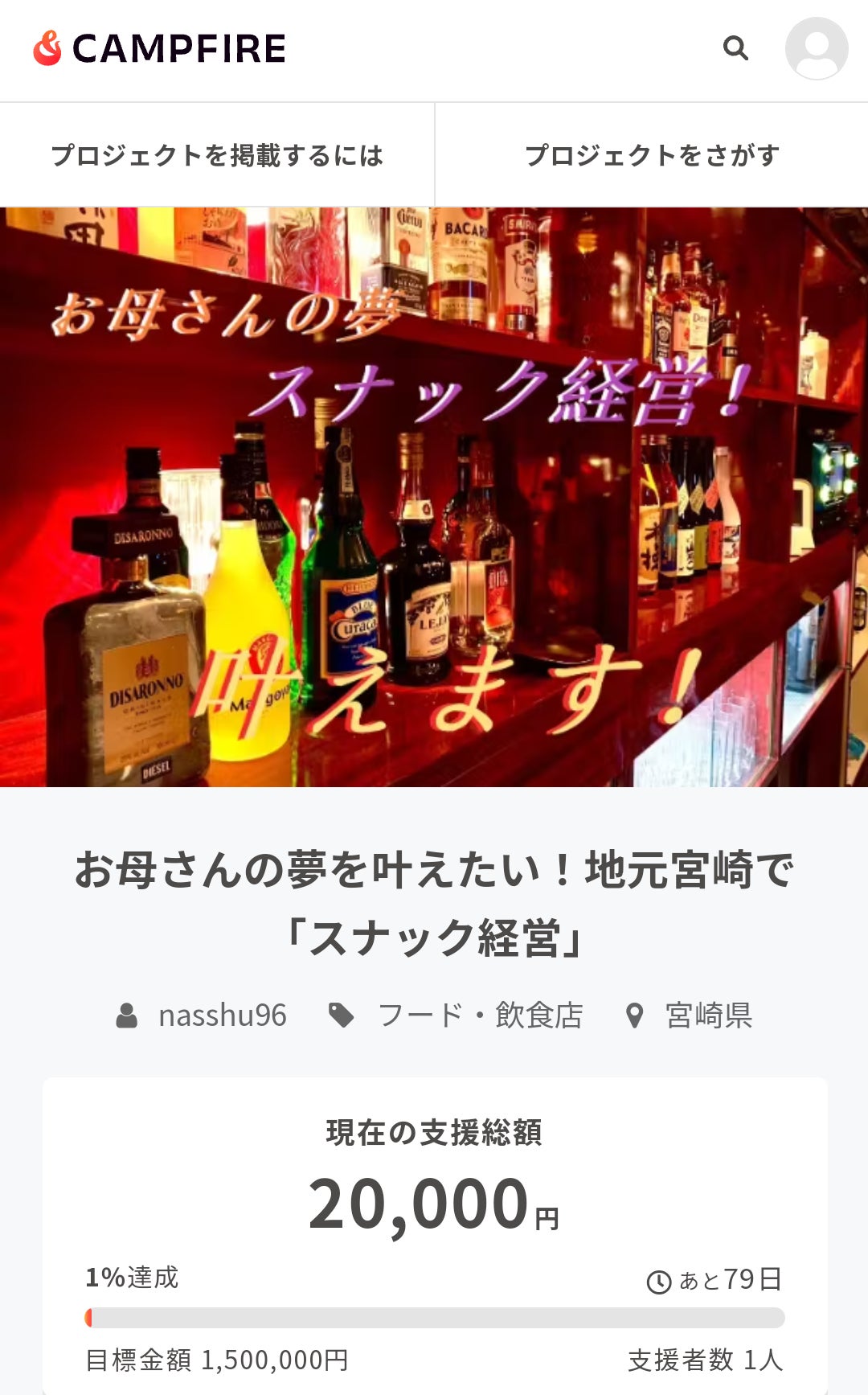
Task: View projects in 宮崎県
Action: (x=708, y=1015)
